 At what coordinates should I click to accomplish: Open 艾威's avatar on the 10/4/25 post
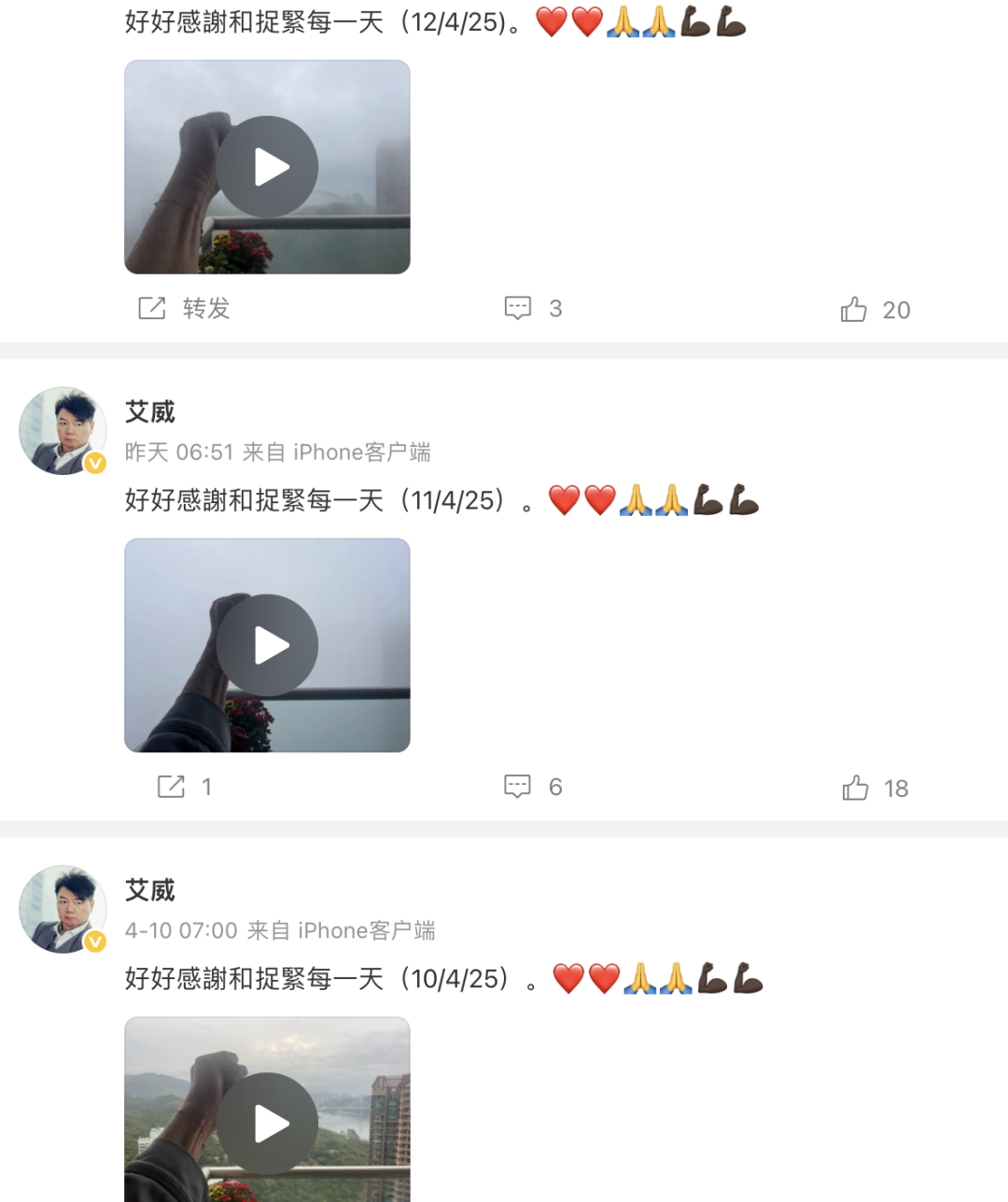63,909
